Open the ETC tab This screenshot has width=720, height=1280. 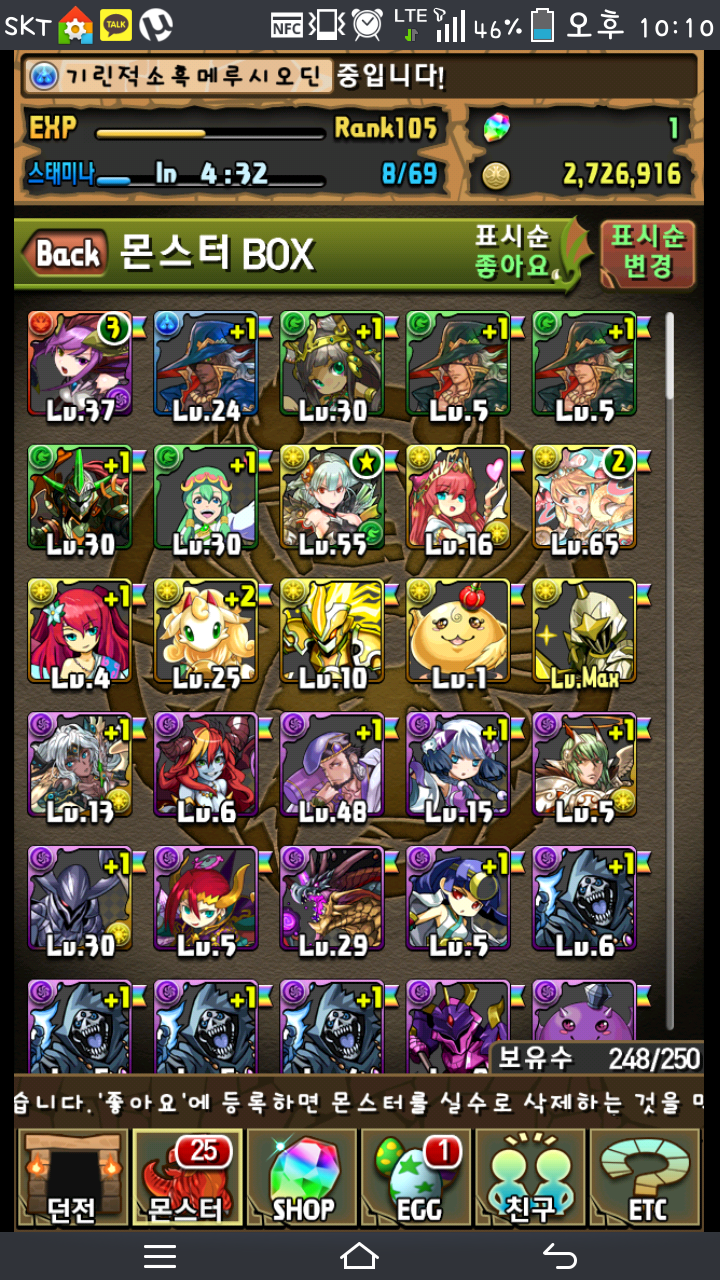[647, 1179]
